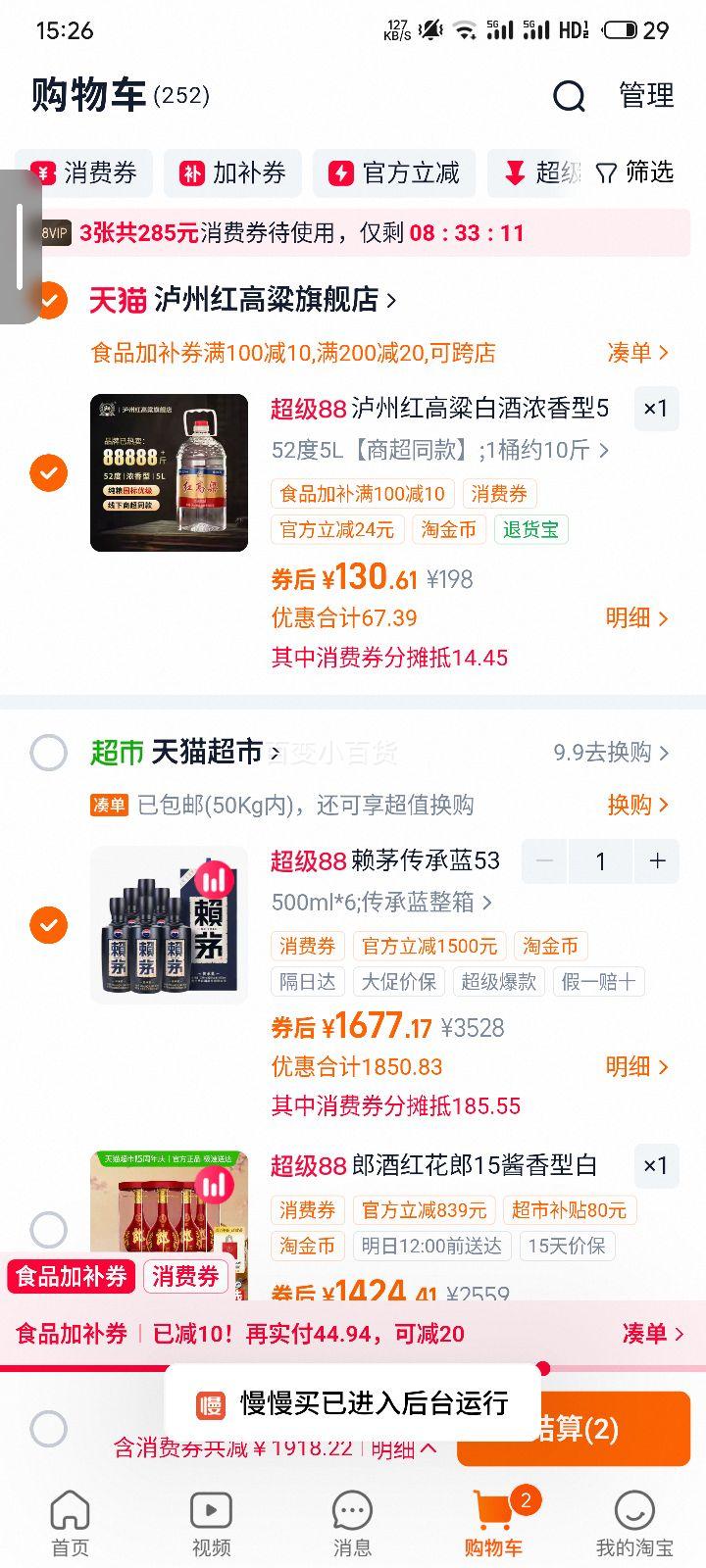Increase 赖茅传承蓝 quantity with plus button
Viewport: 706px width, 1568px height.
click(656, 861)
